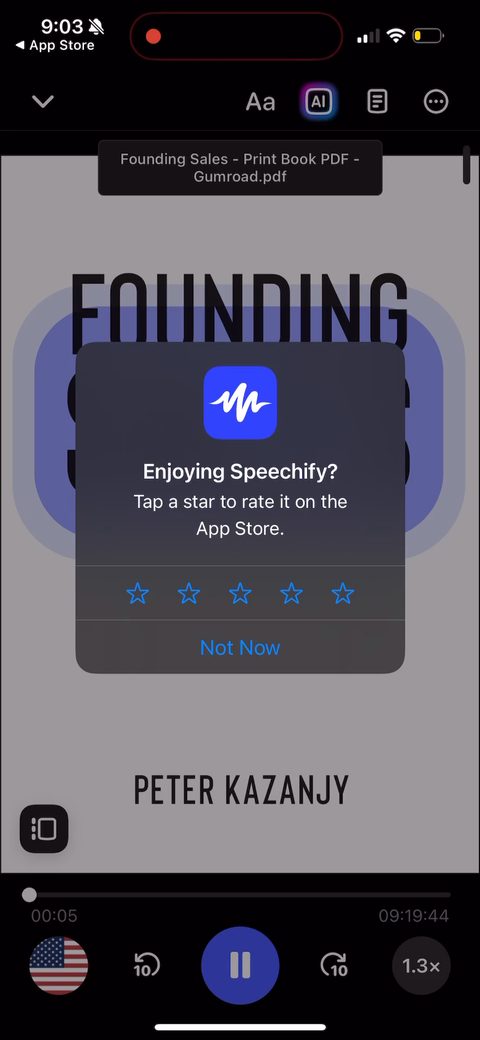Collapse the player with the down chevron

(42, 101)
